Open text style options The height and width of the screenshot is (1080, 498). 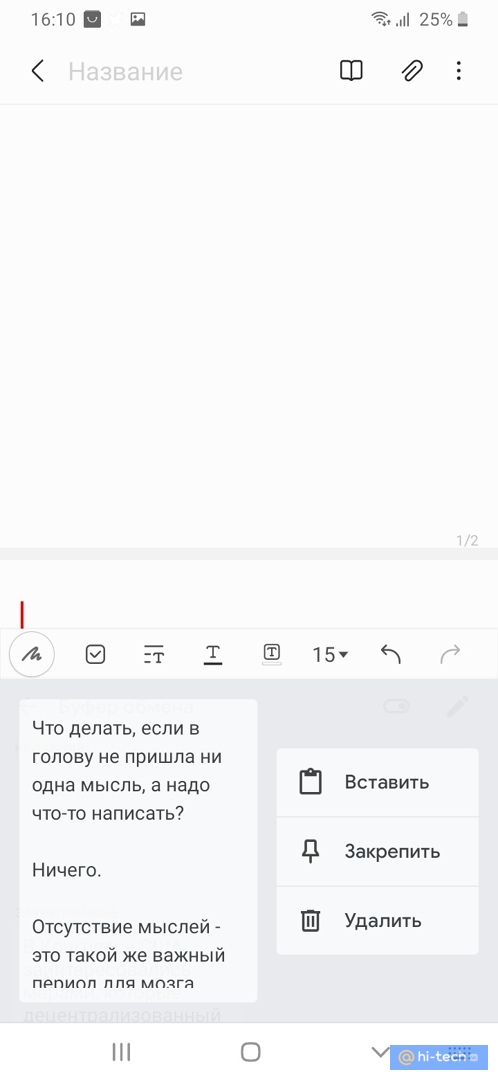pos(154,654)
